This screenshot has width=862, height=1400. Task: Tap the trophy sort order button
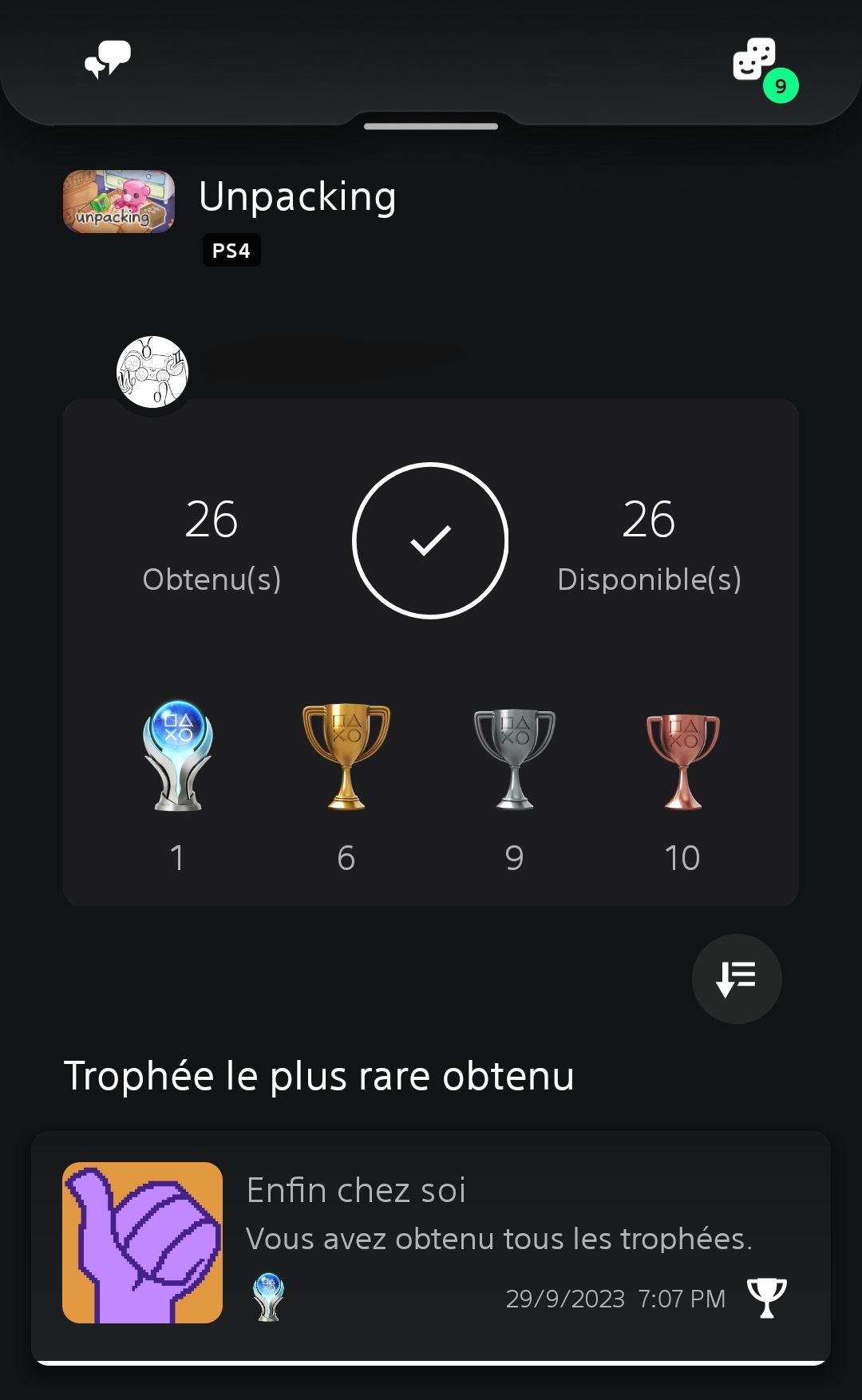736,979
